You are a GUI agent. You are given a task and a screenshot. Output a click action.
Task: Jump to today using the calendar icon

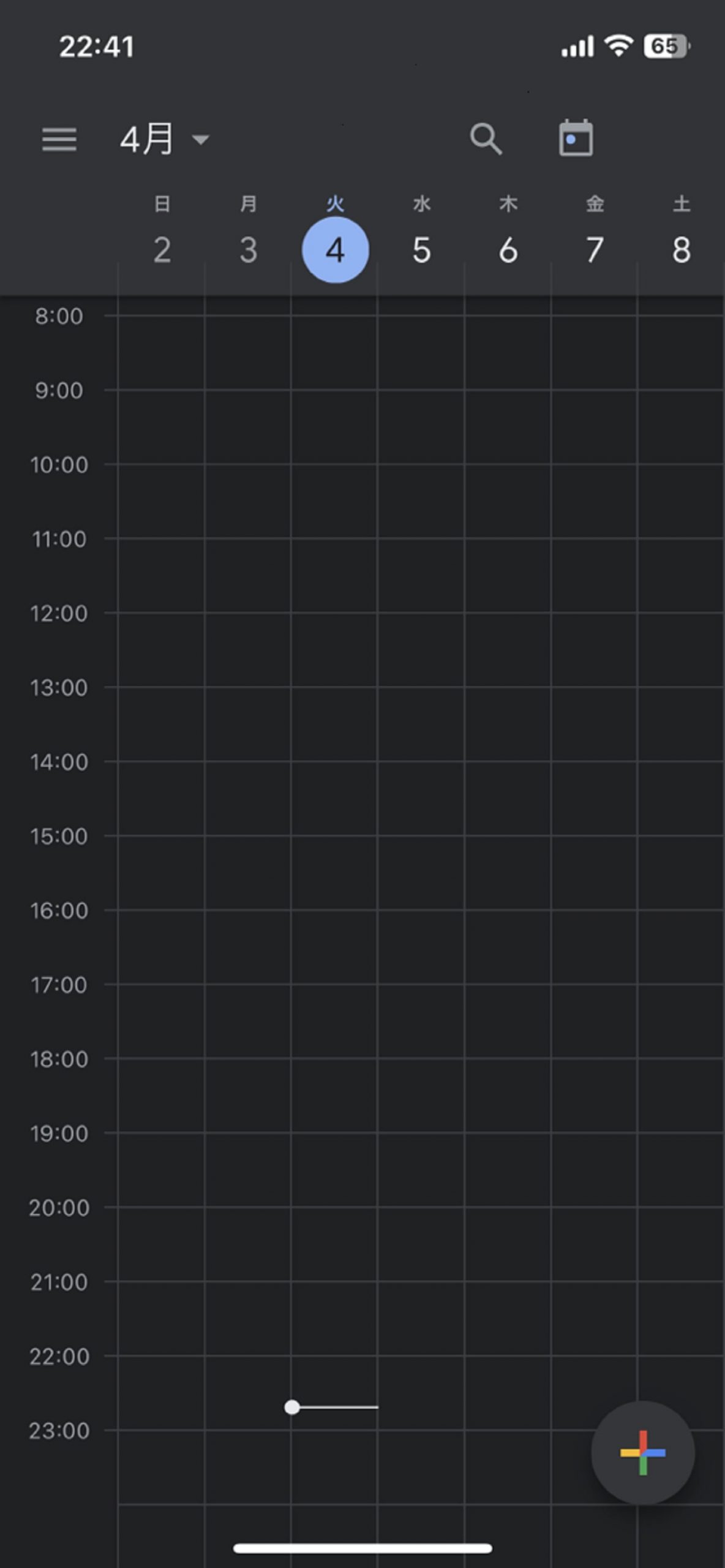pos(576,138)
